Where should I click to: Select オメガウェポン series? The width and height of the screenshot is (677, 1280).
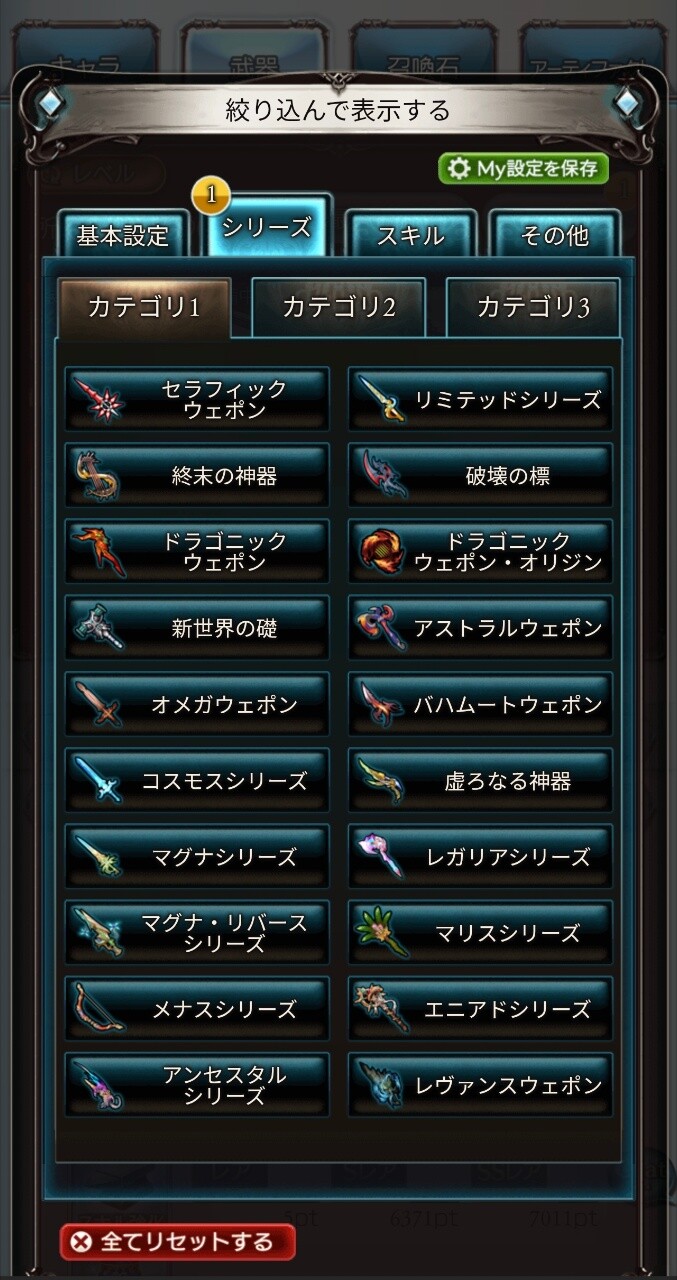(197, 704)
